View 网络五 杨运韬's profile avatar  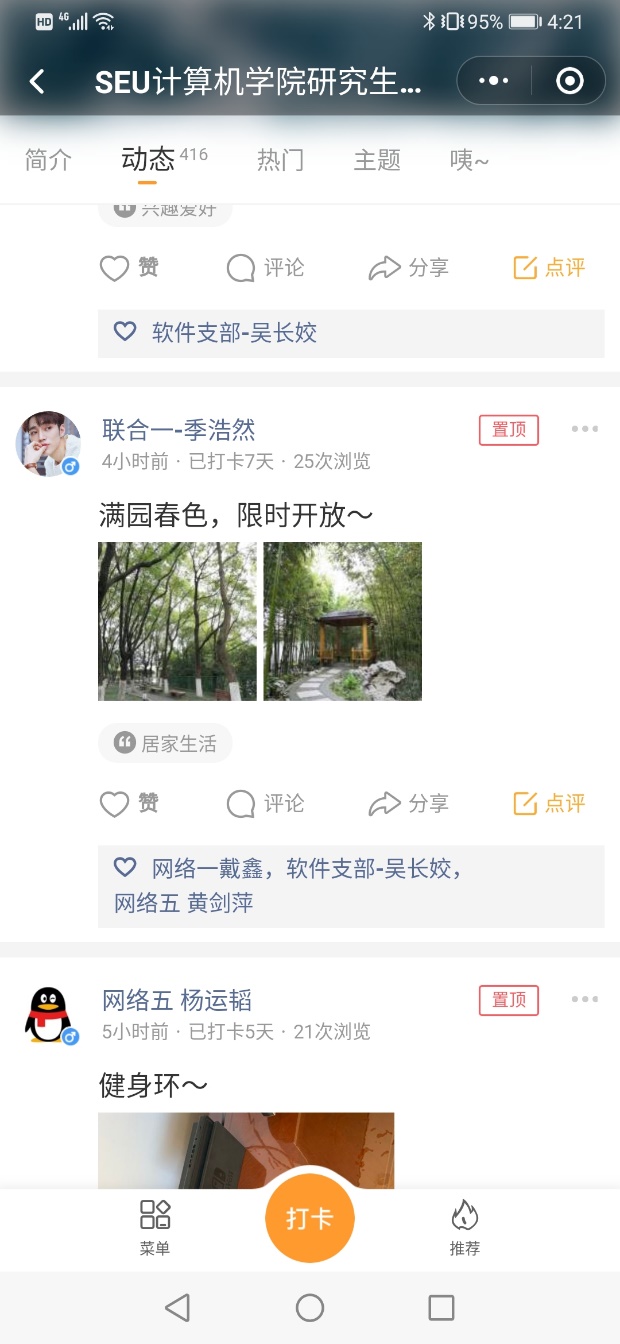49,1014
